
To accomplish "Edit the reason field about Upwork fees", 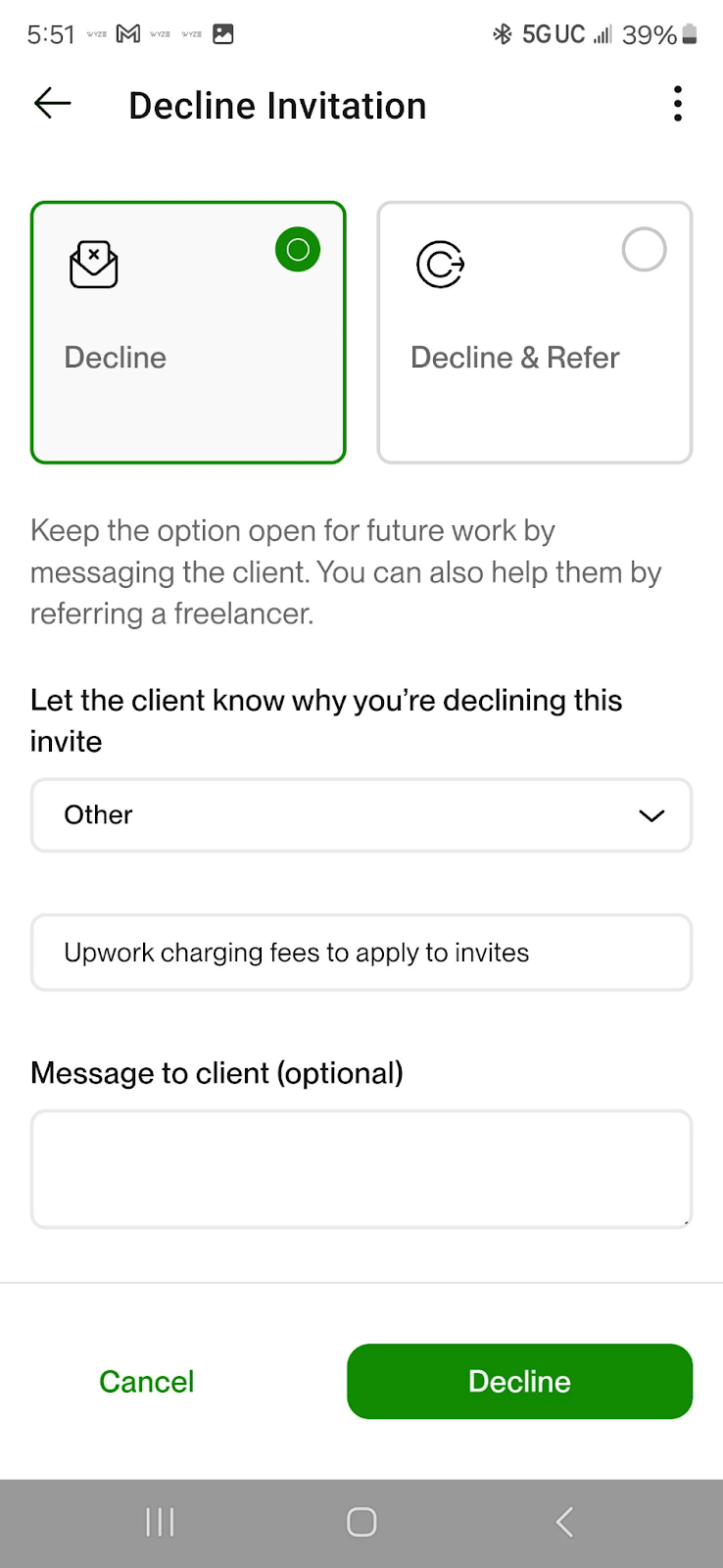I will [x=361, y=953].
